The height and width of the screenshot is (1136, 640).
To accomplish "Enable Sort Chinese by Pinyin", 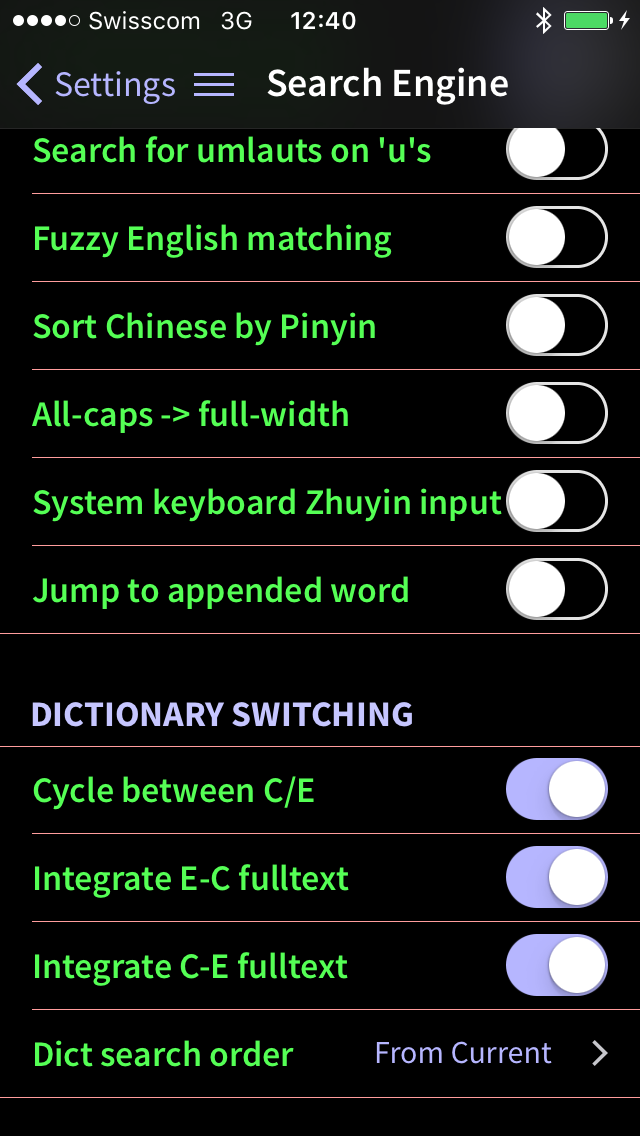I will pos(557,327).
